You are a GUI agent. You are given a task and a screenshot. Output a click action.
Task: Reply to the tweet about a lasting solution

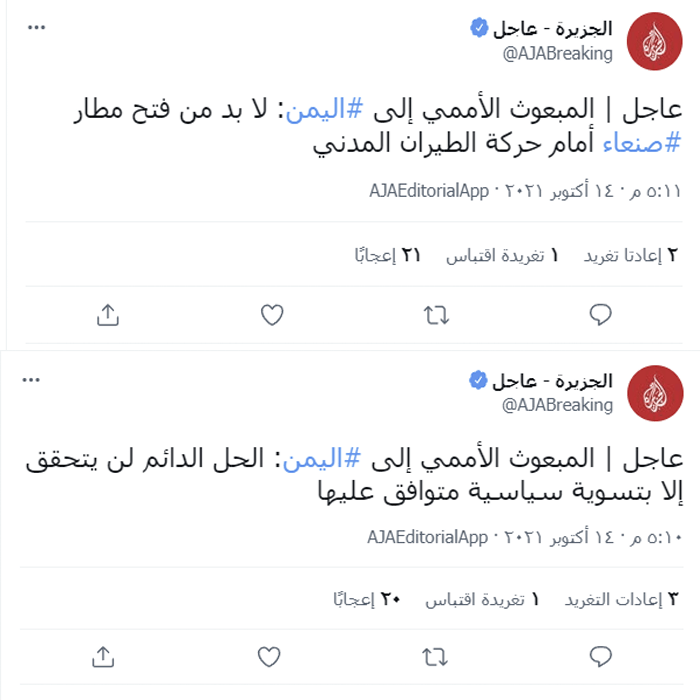600,657
